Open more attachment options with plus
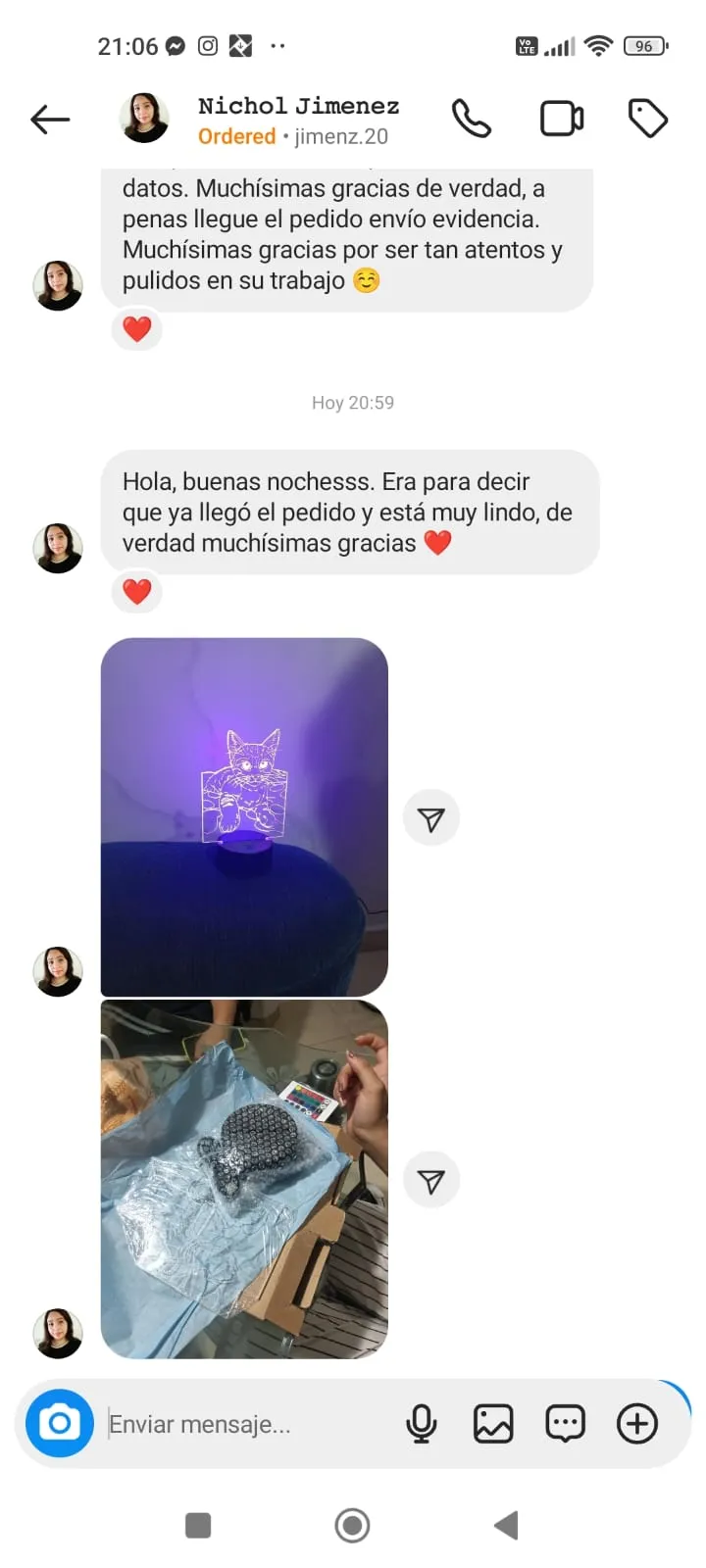The width and height of the screenshot is (706, 1568). click(x=637, y=1424)
